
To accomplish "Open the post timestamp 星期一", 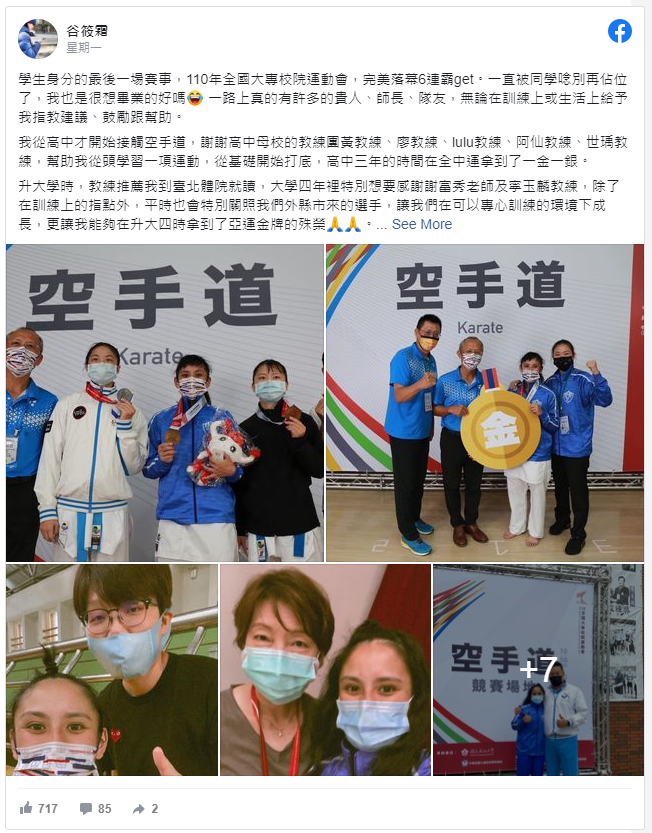I will (83, 48).
